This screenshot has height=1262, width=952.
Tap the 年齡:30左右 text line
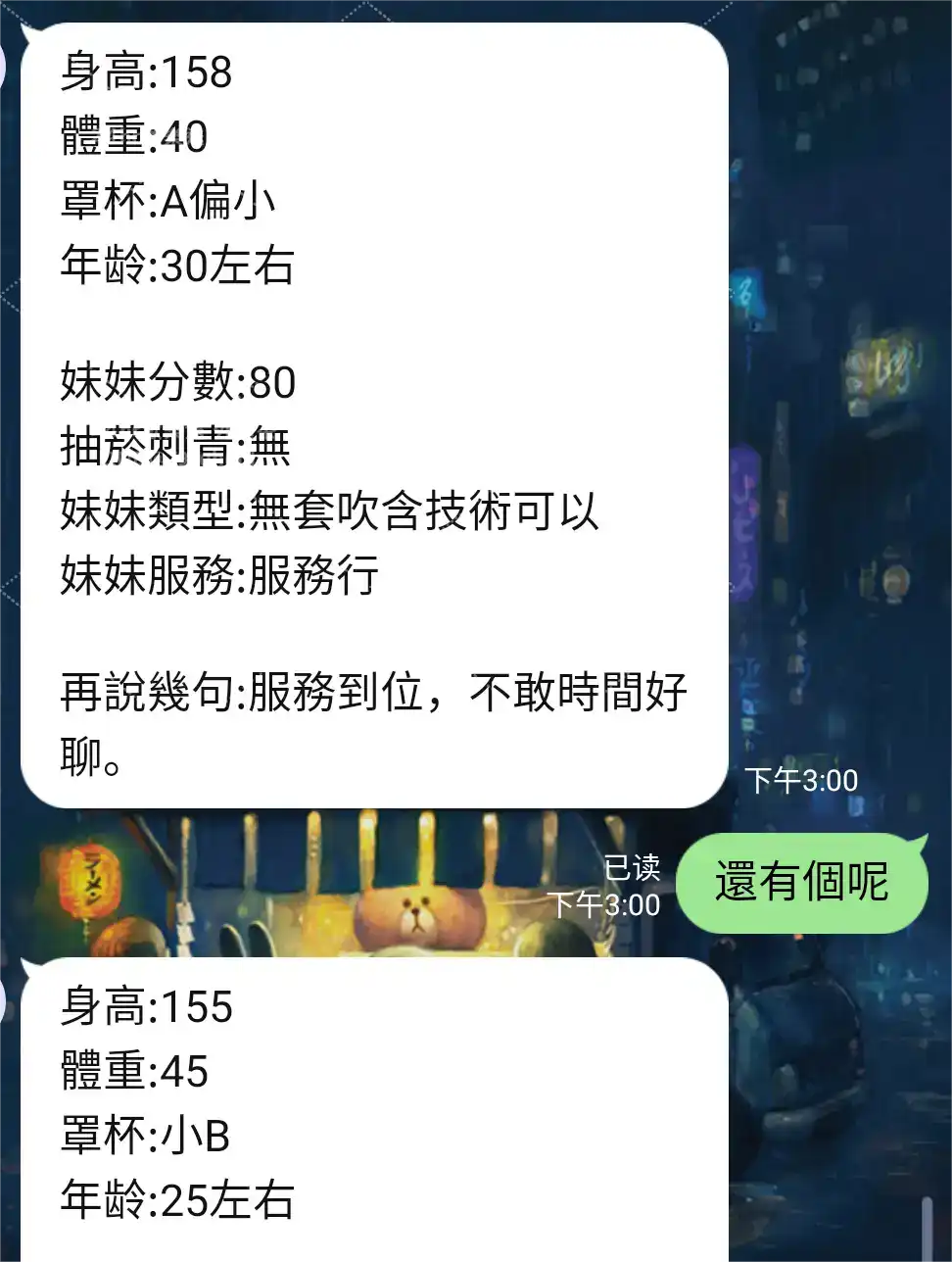click(176, 263)
